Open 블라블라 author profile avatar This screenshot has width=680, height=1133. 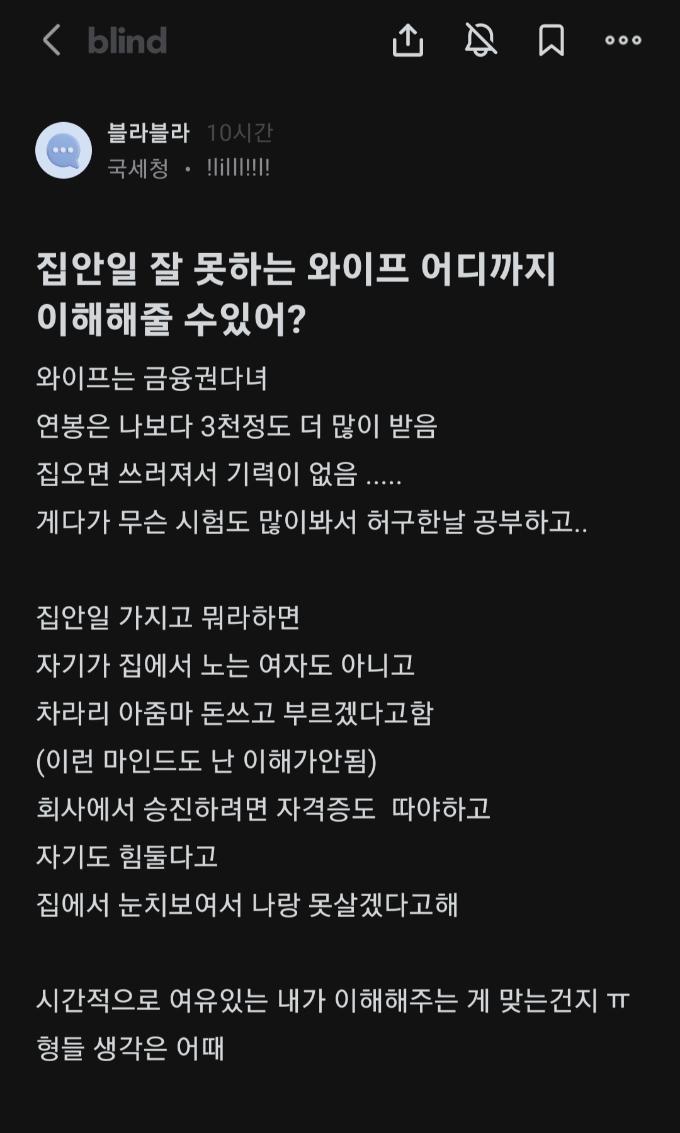64,151
